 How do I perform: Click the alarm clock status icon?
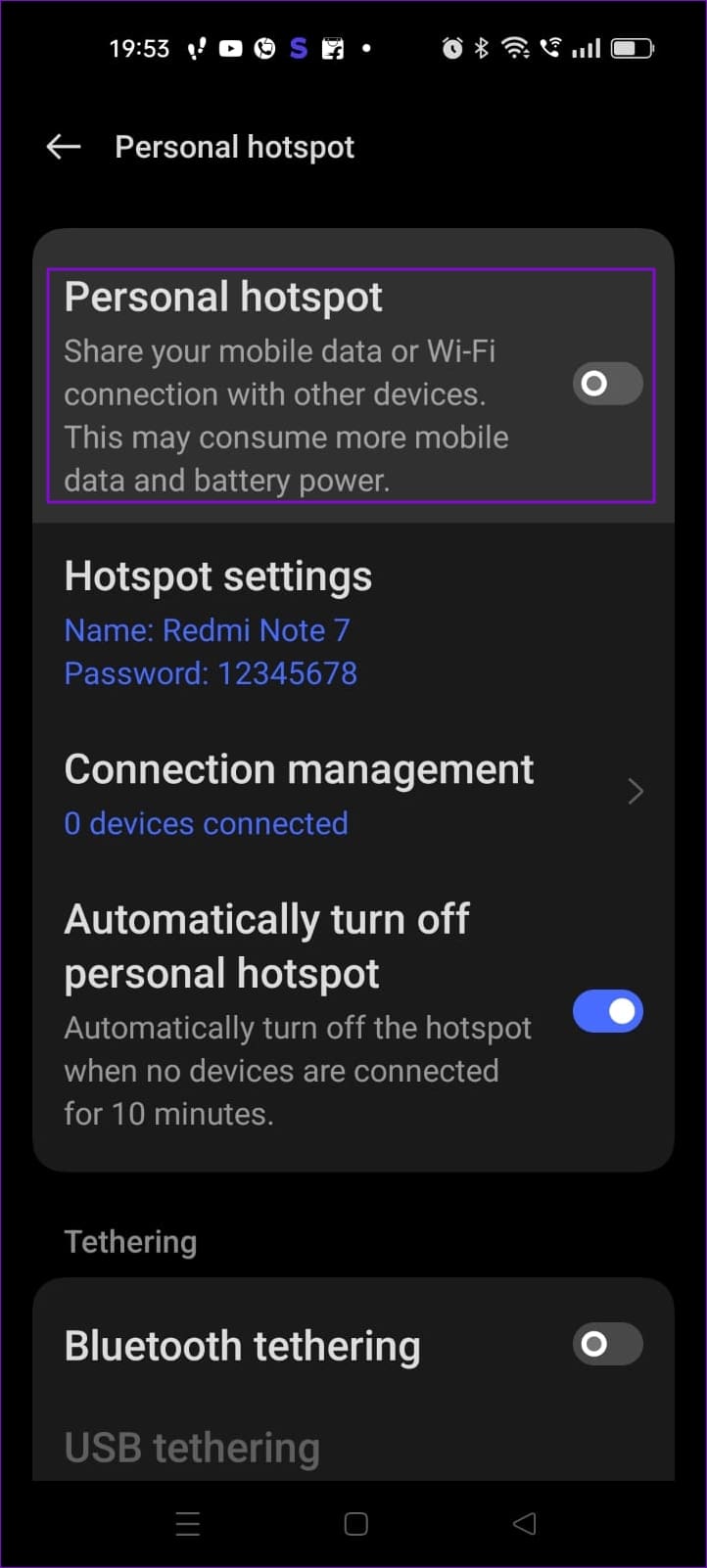pos(450,46)
